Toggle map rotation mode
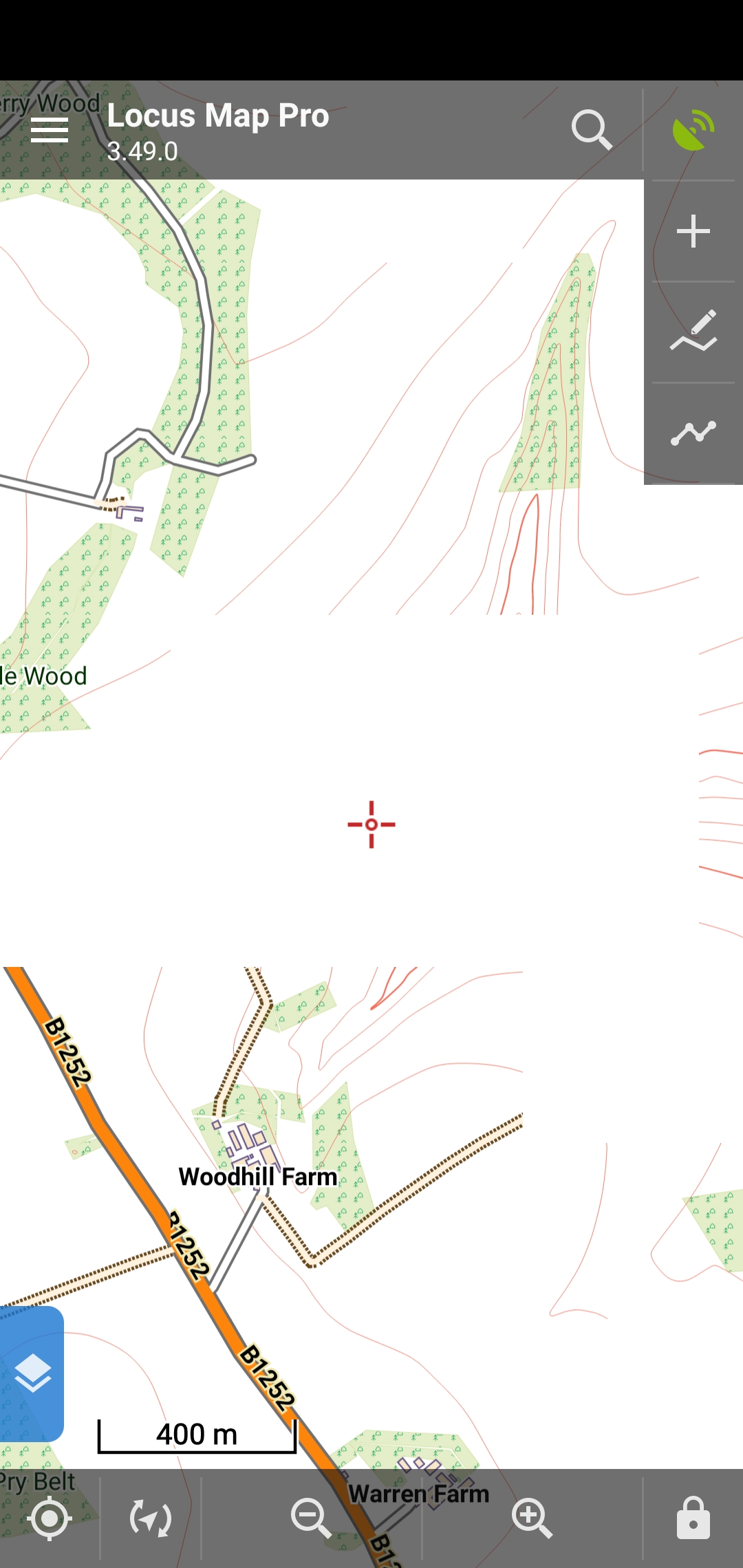 click(x=151, y=1518)
